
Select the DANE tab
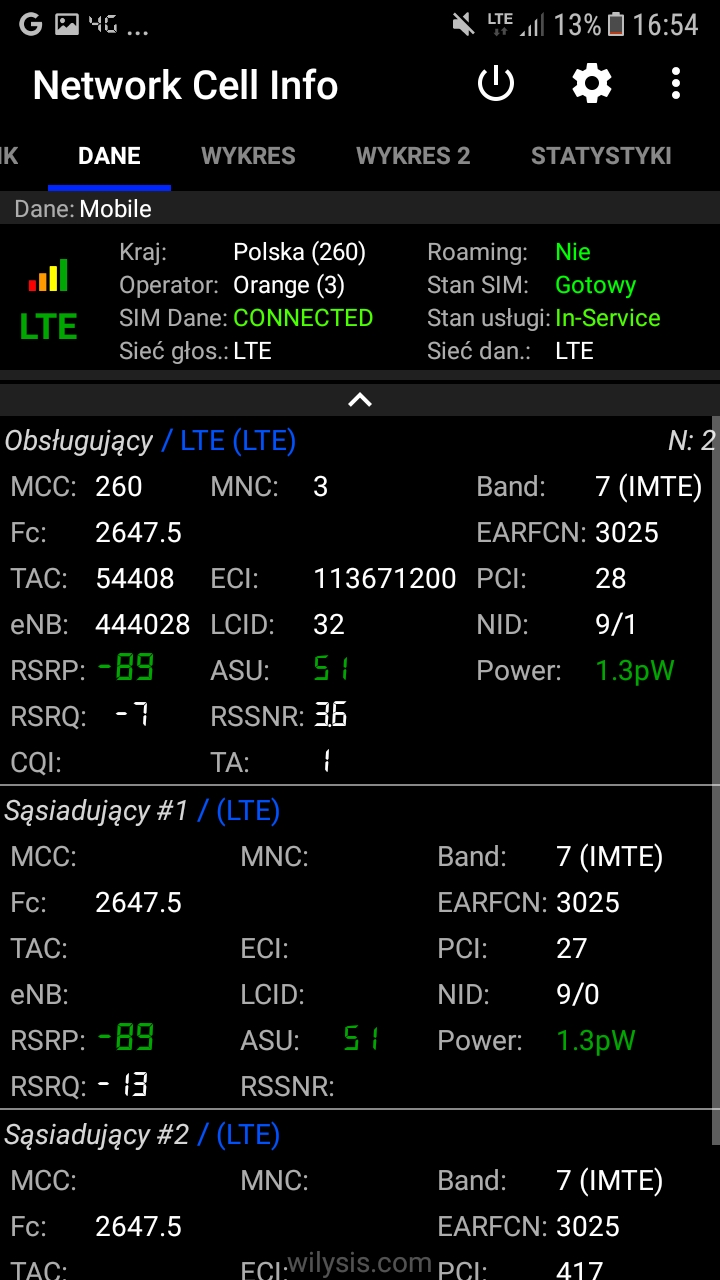109,156
